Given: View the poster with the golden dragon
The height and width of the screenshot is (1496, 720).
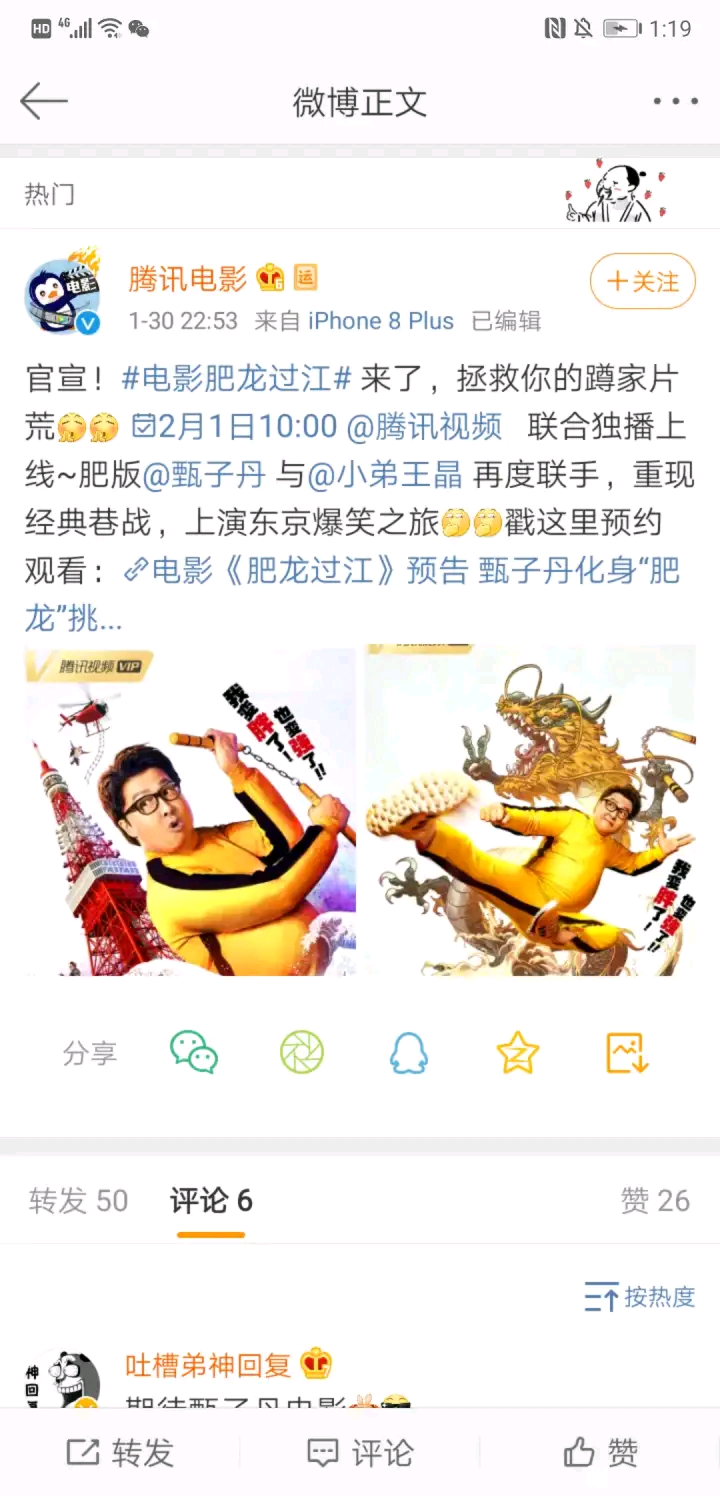Looking at the screenshot, I should click(530, 811).
